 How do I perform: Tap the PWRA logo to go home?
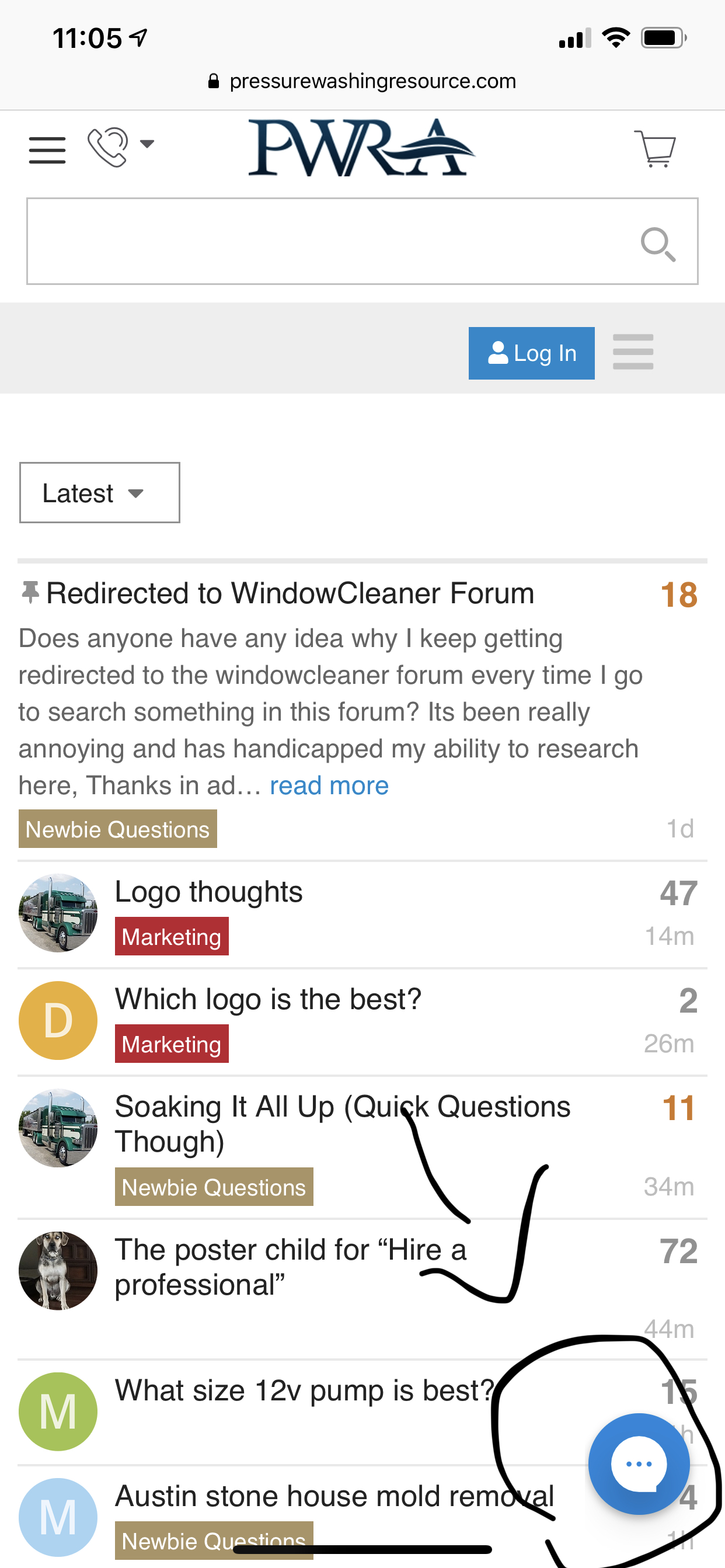point(361,147)
